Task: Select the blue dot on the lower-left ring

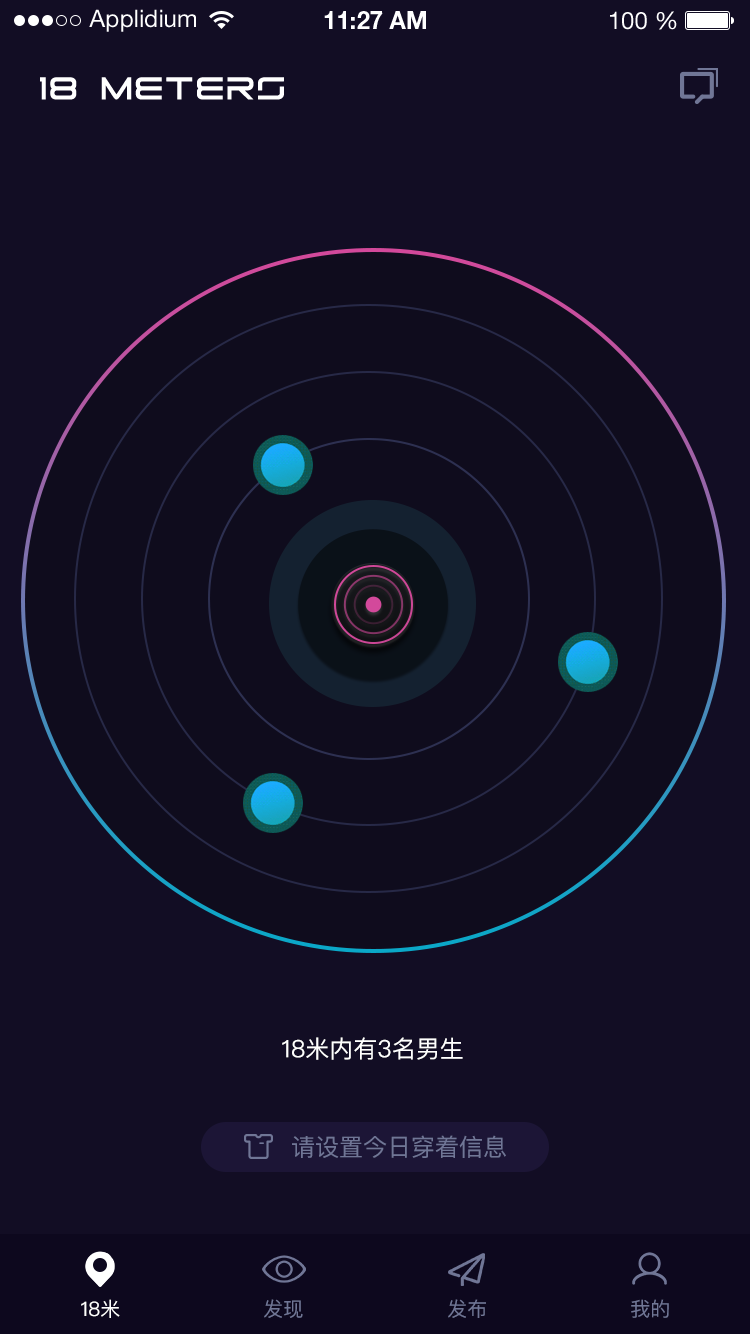Action: coord(273,802)
